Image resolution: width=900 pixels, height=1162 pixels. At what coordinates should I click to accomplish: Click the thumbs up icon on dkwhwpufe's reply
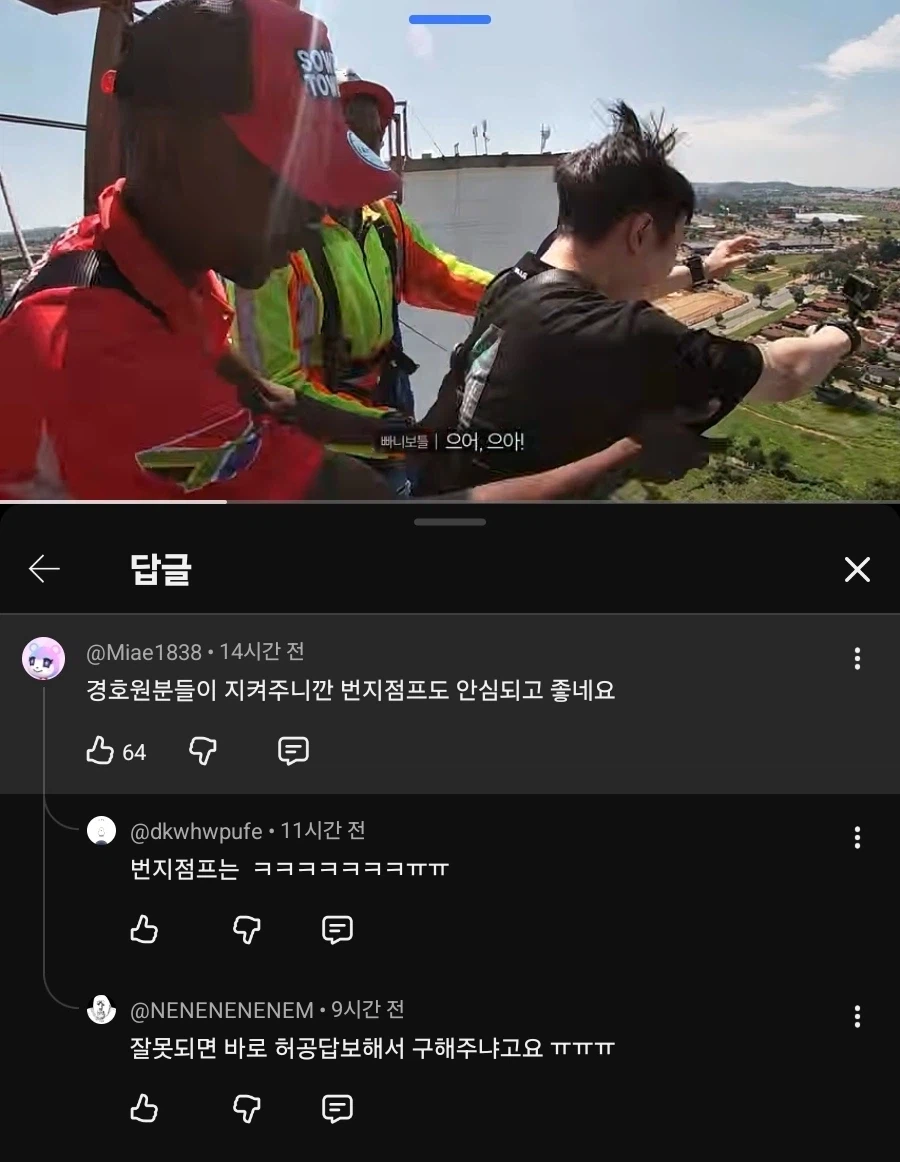(x=145, y=930)
